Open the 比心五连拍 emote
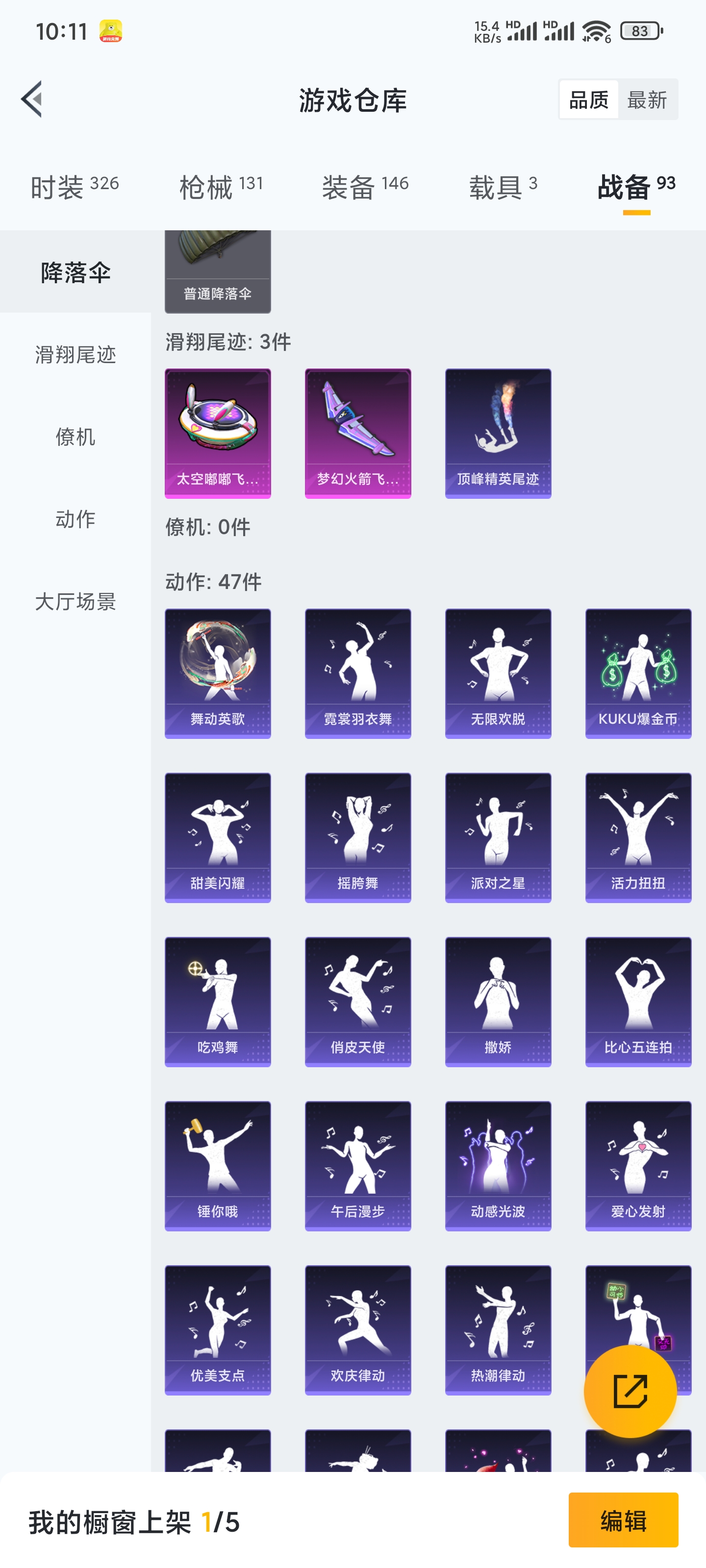 point(638,1001)
